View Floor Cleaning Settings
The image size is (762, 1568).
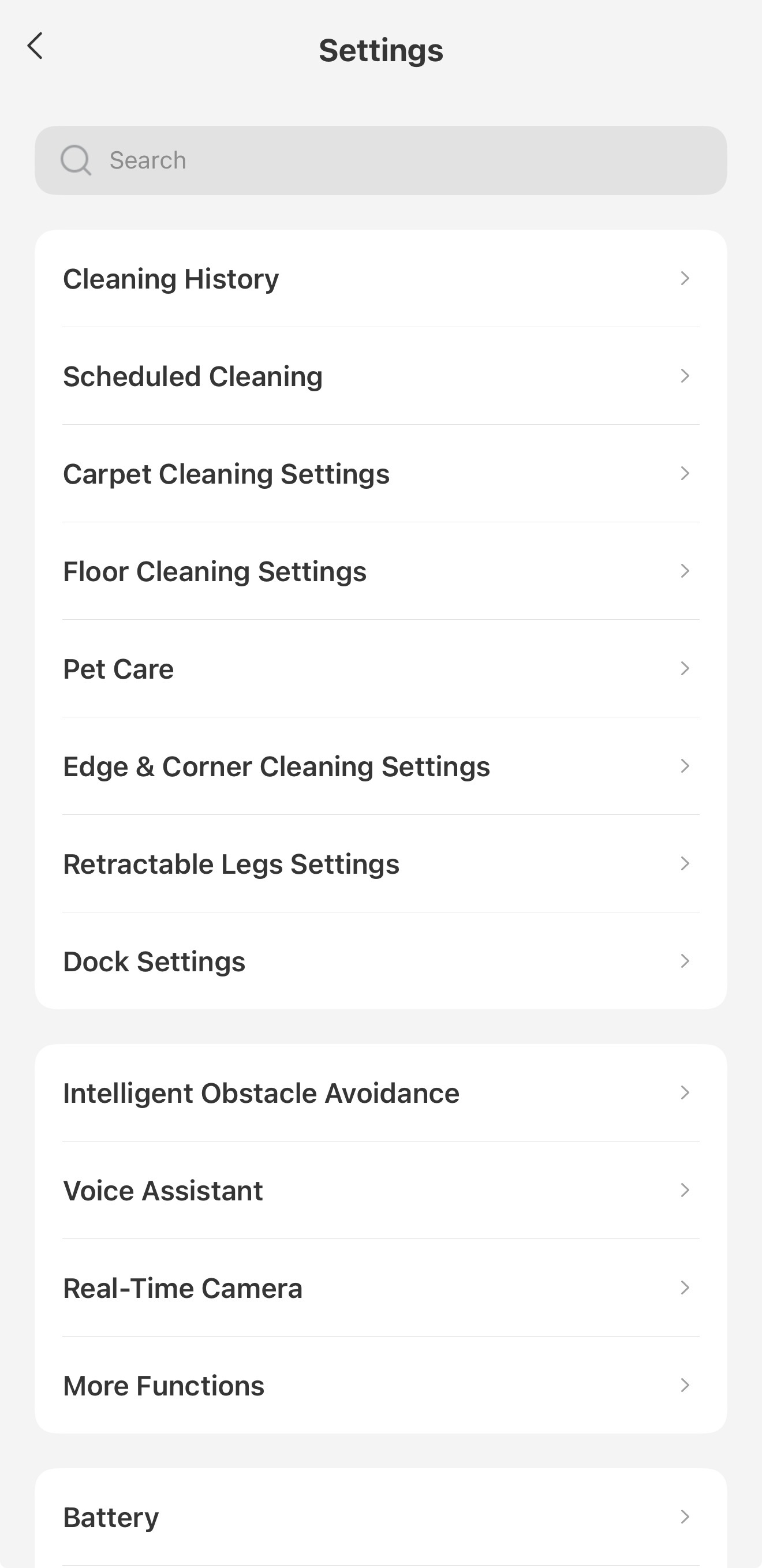[x=380, y=571]
